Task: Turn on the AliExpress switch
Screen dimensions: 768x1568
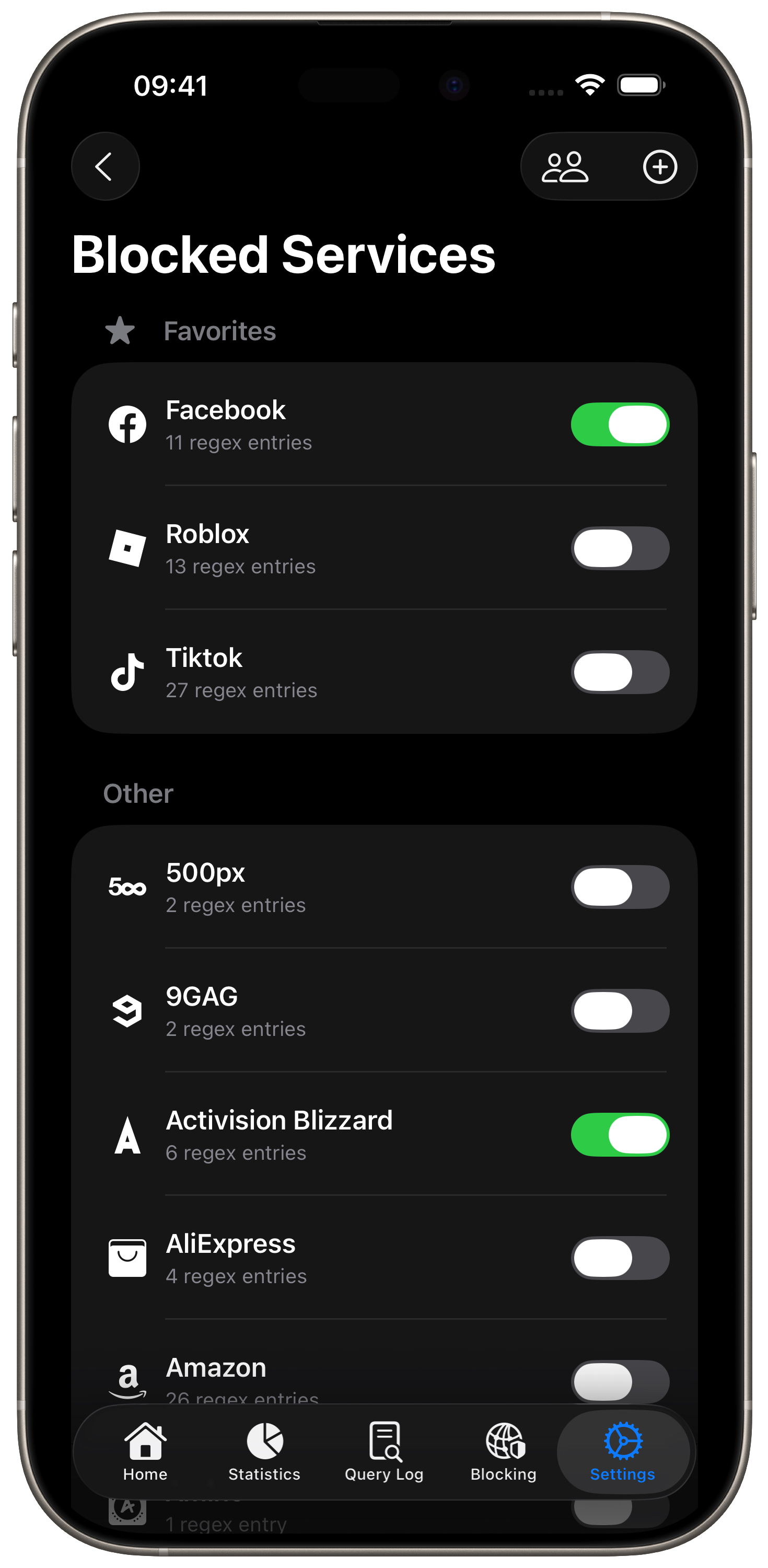Action: point(620,1258)
